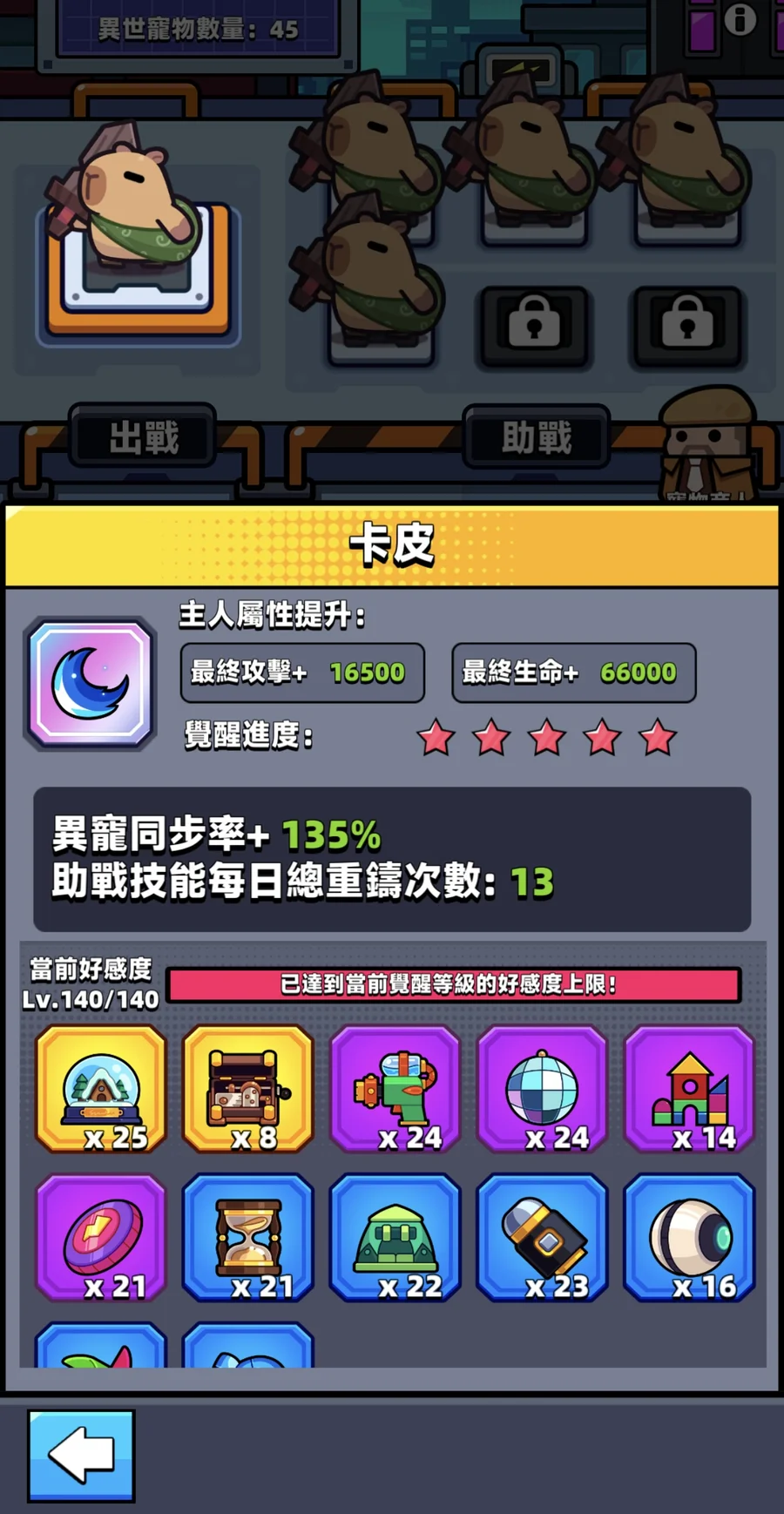
Task: Select the treasure chest gift x8
Action: tap(248, 1089)
